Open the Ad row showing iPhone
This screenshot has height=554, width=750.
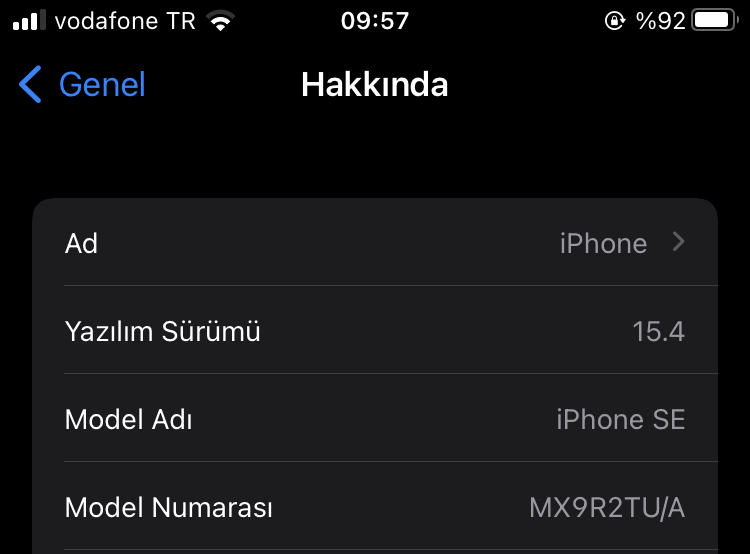click(x=375, y=243)
